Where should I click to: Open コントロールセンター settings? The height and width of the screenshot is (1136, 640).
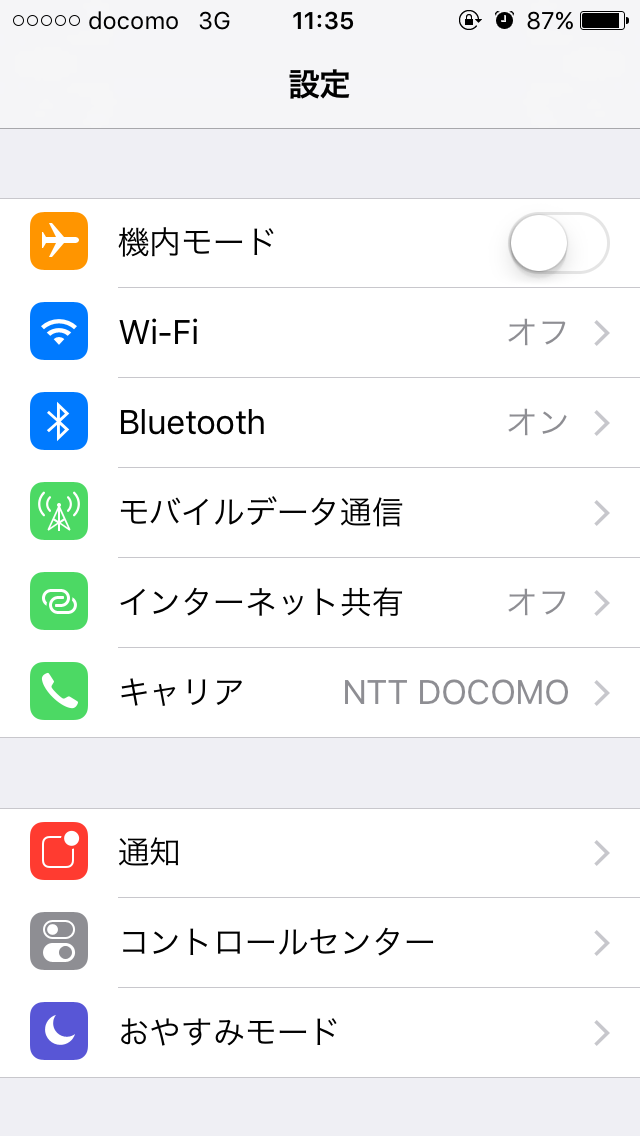(320, 942)
